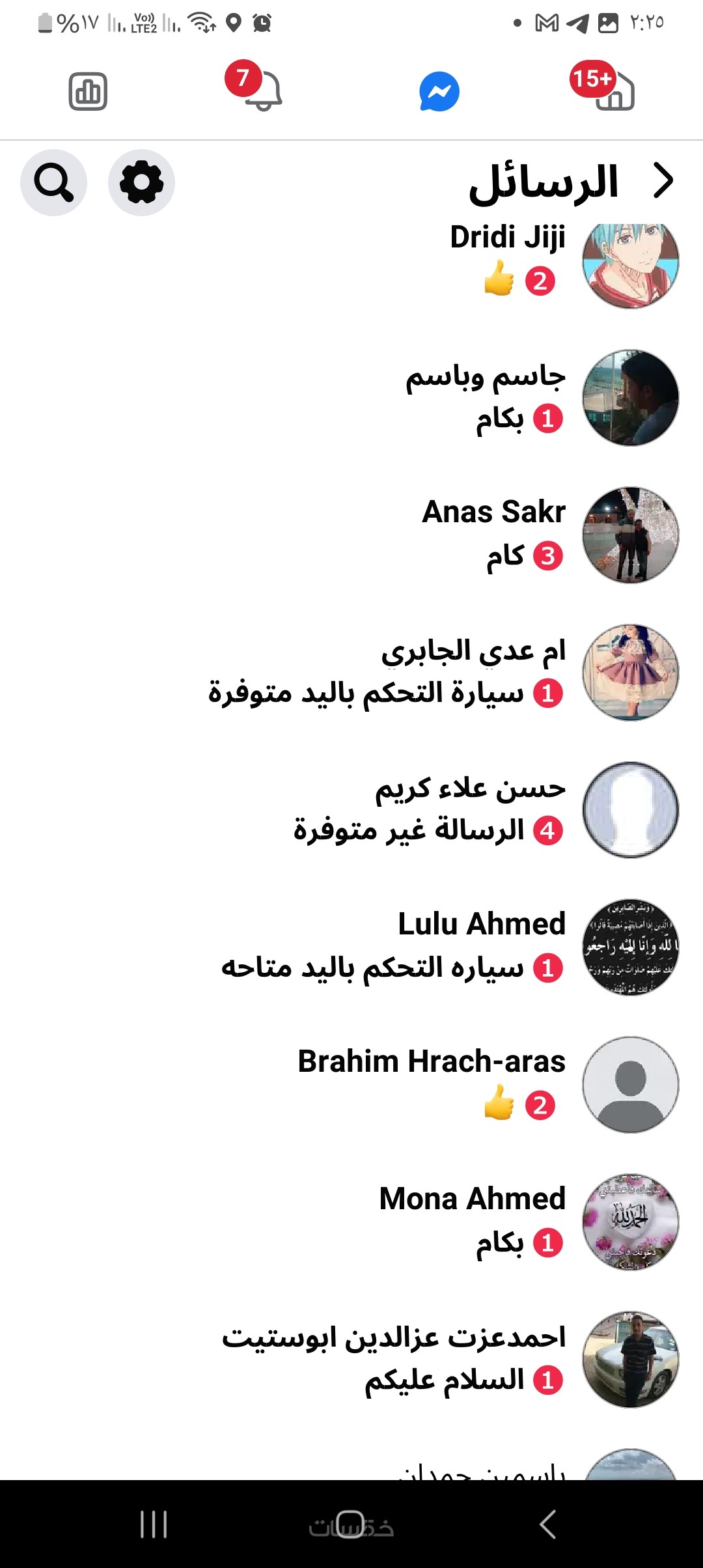The width and height of the screenshot is (703, 1568).
Task: Select the Messenger tab
Action: (439, 91)
